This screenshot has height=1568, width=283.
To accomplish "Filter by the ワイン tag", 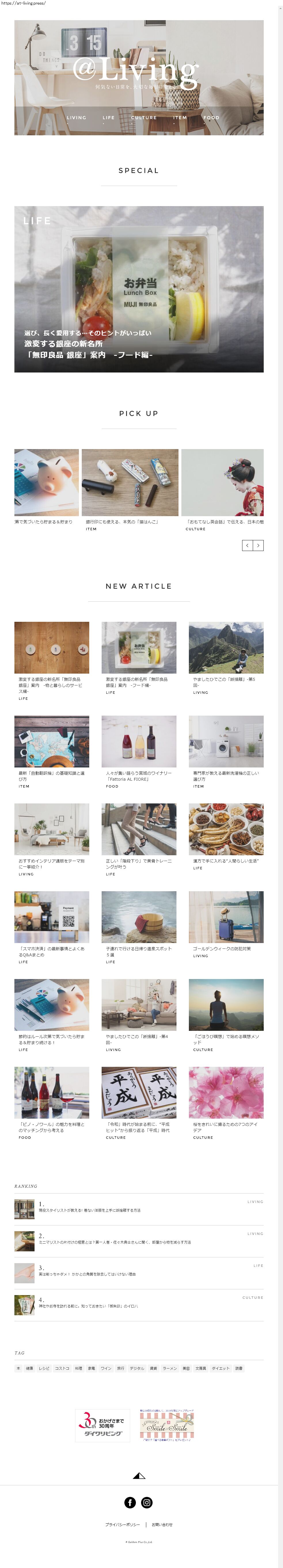I will pyautogui.click(x=106, y=1368).
